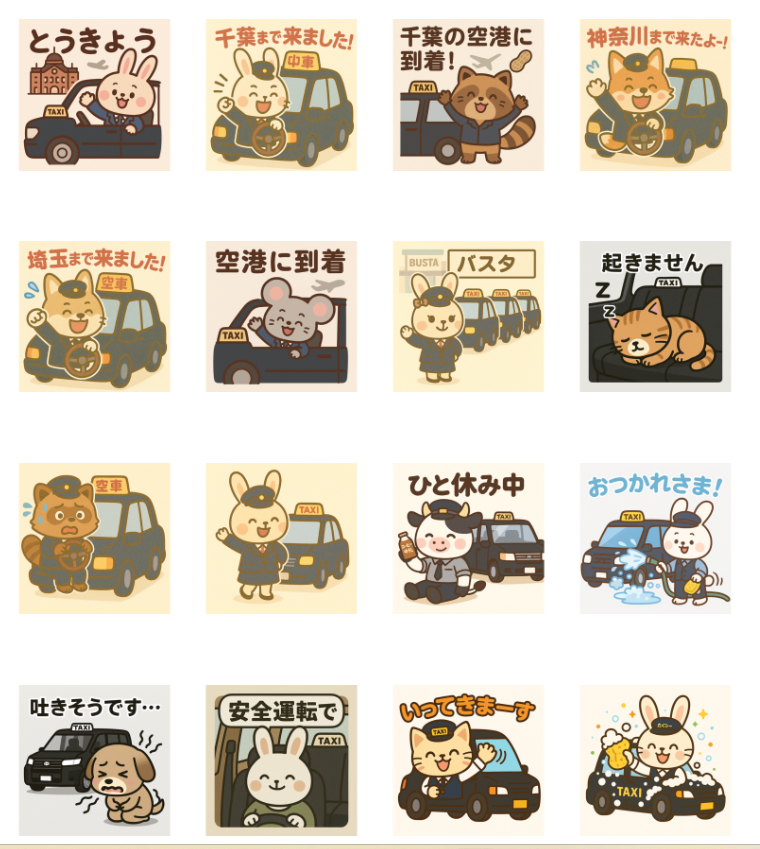Select the おつかれさま! car wash sticker
The image size is (760, 849).
point(655,538)
